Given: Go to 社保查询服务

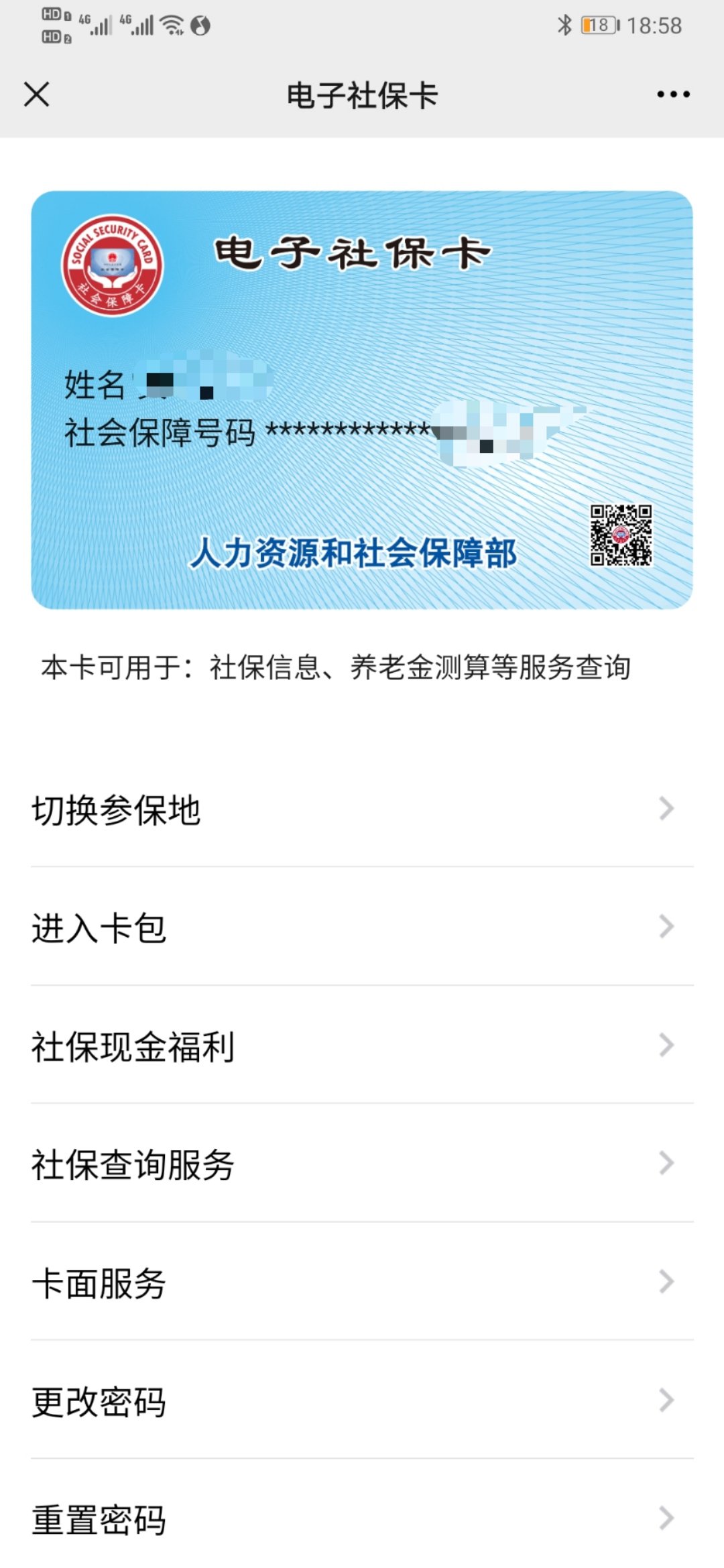Looking at the screenshot, I should (x=362, y=1164).
